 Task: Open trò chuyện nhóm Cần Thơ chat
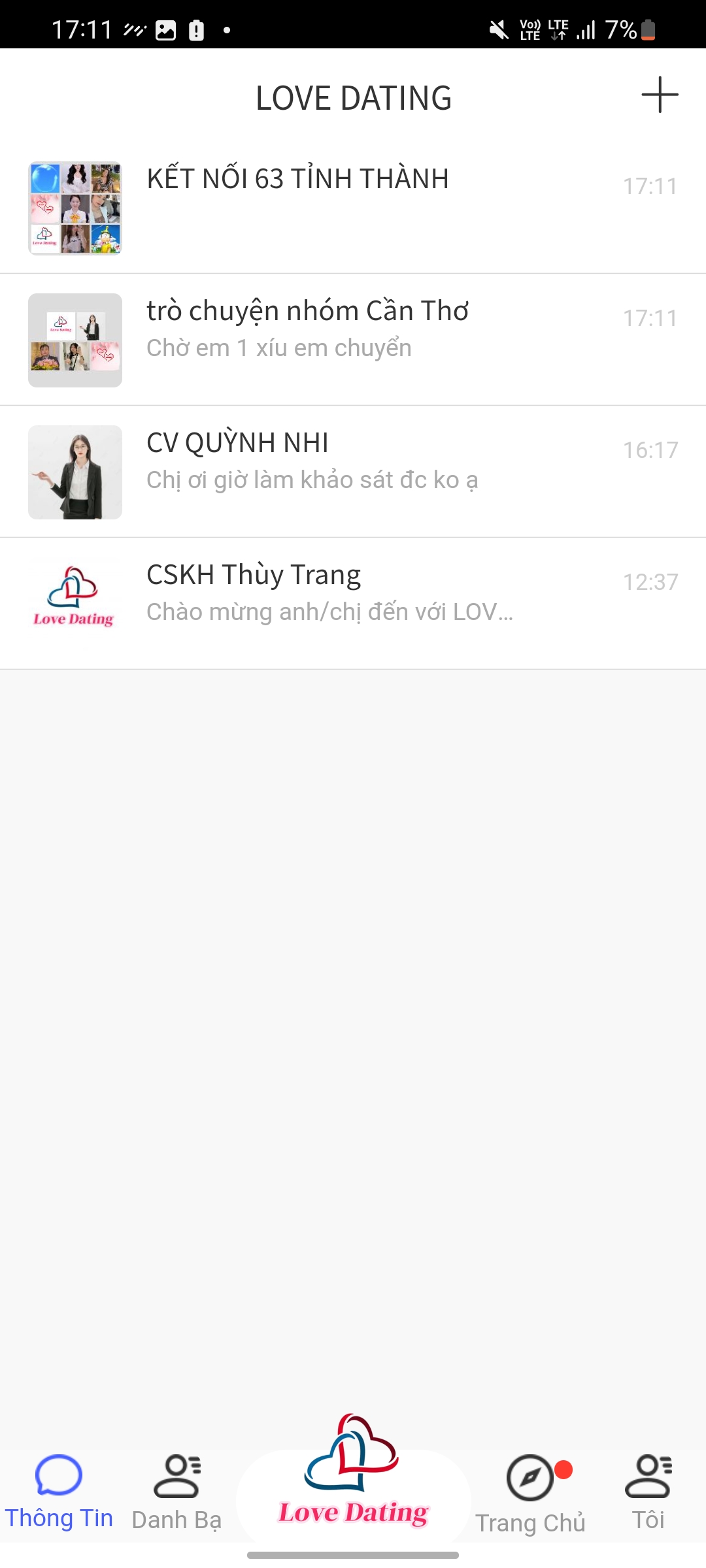tap(353, 340)
